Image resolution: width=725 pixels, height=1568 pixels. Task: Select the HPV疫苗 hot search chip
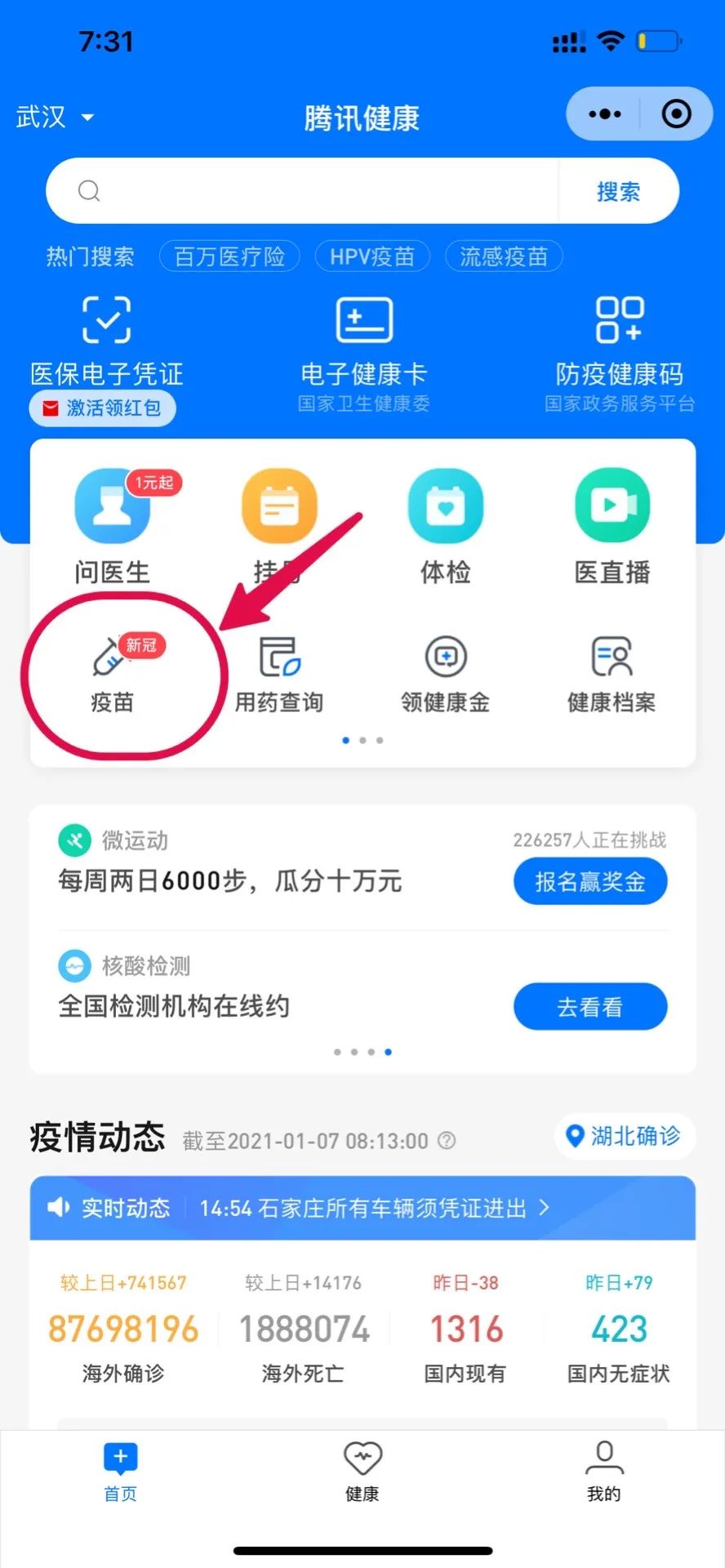point(372,256)
